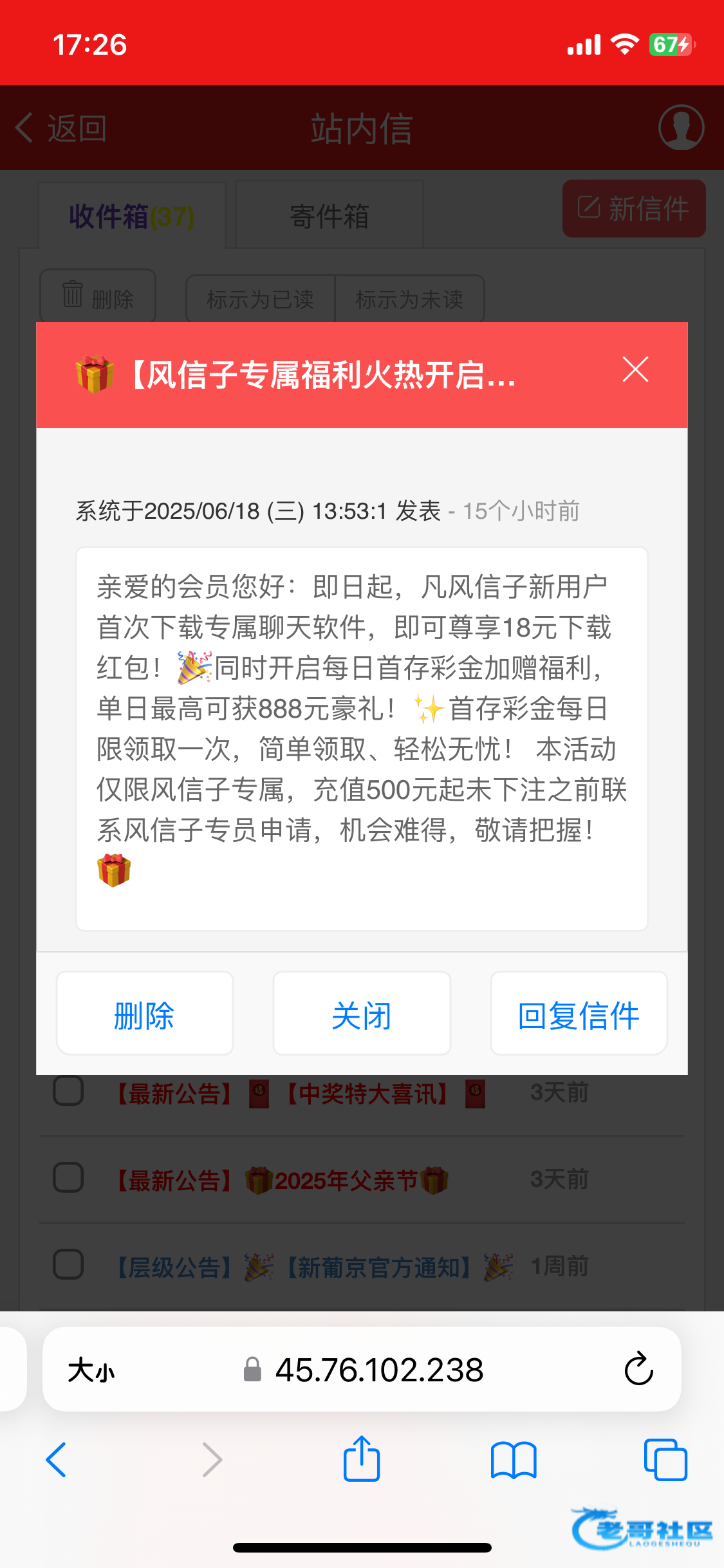Open Safari bookmarks

[513, 1459]
